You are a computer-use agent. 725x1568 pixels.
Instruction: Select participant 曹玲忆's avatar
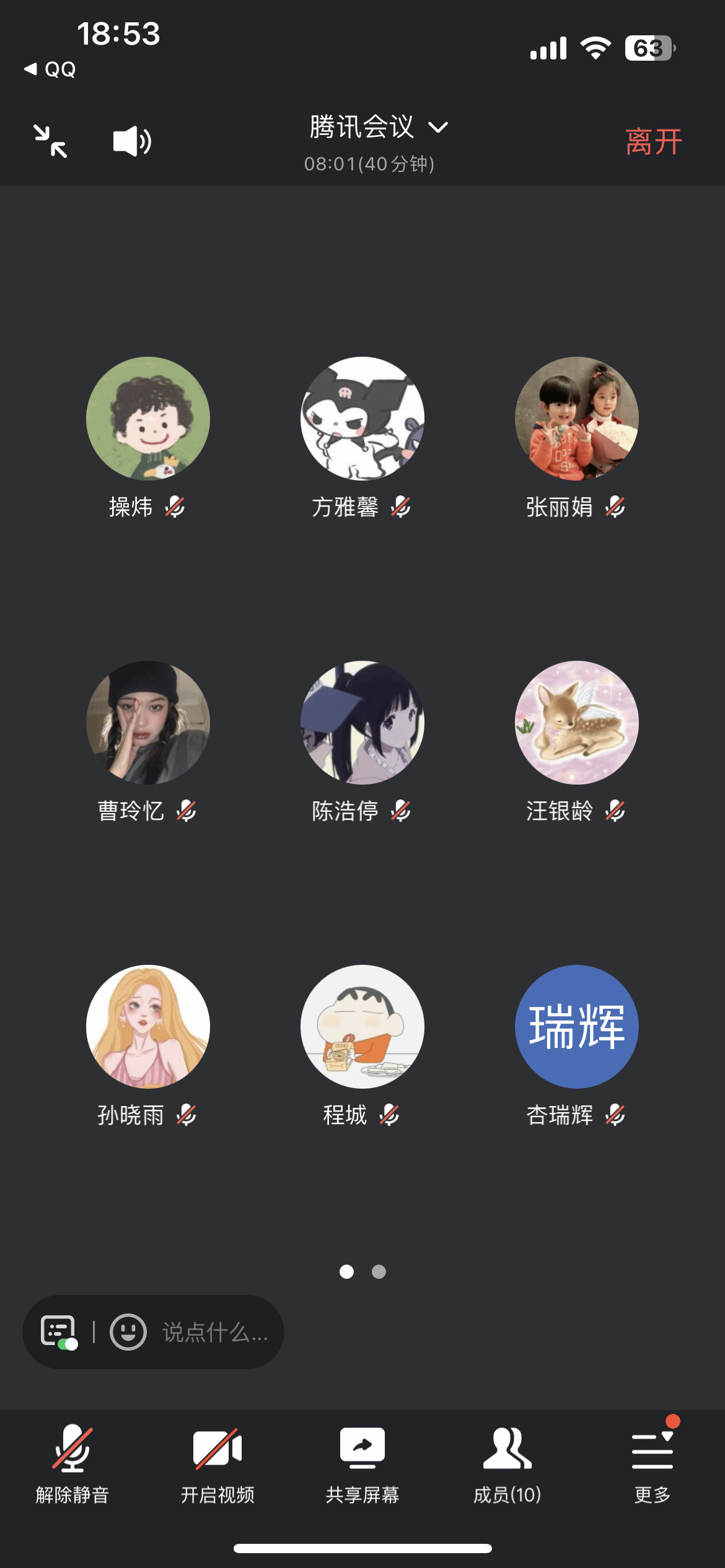tap(148, 723)
